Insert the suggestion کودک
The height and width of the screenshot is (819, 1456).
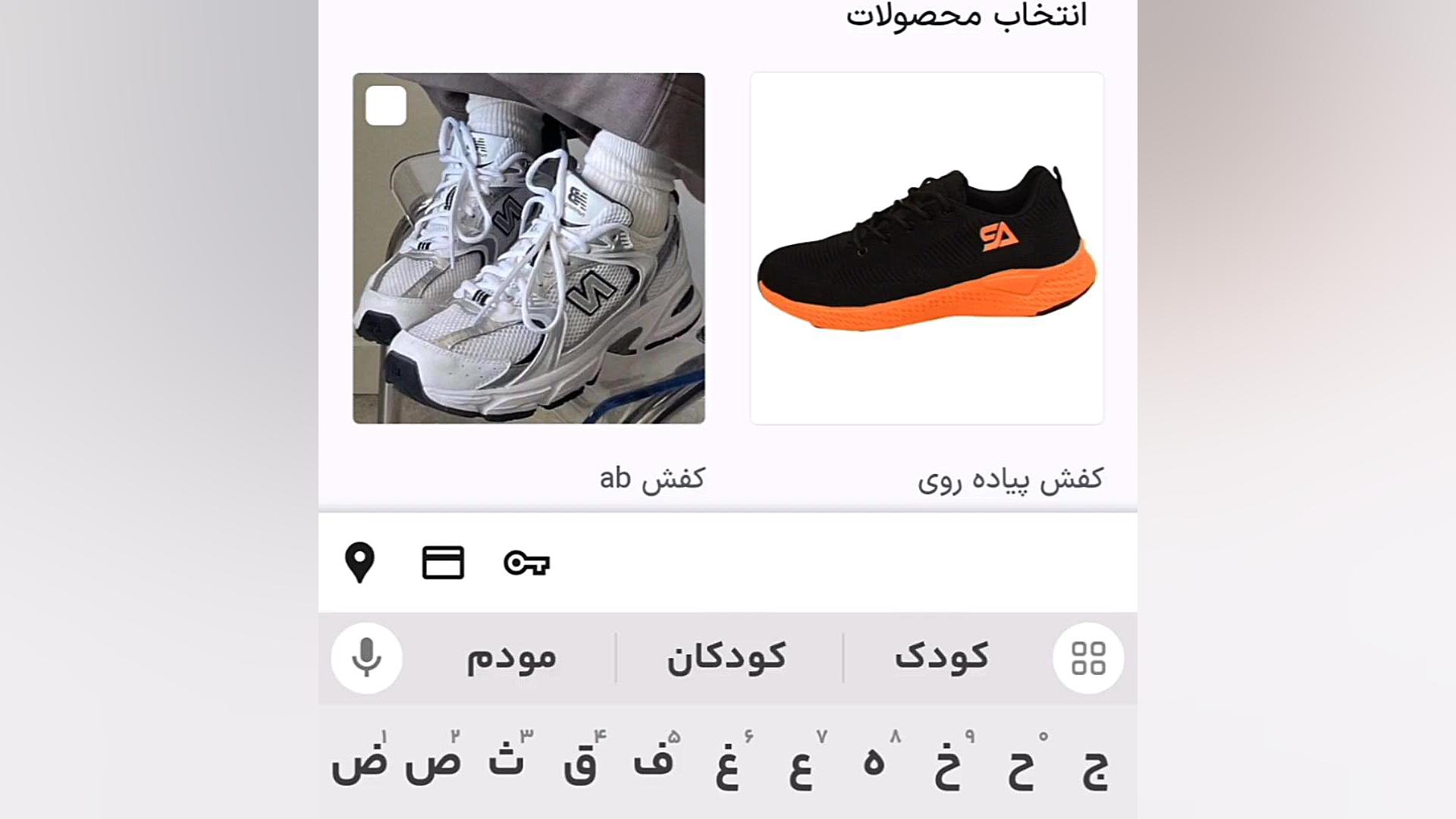click(x=942, y=657)
